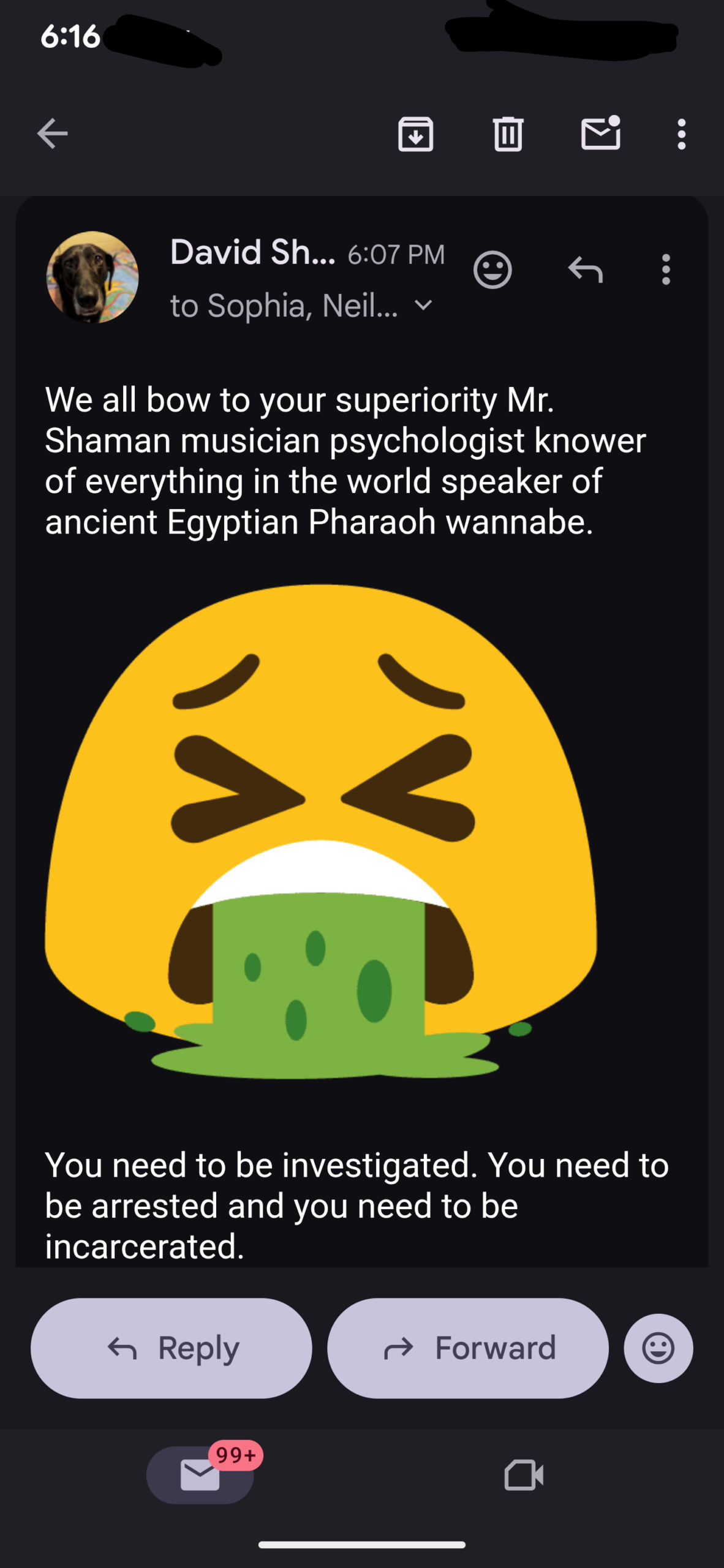The image size is (724, 1568).
Task: Forward this email
Action: pyautogui.click(x=468, y=1348)
